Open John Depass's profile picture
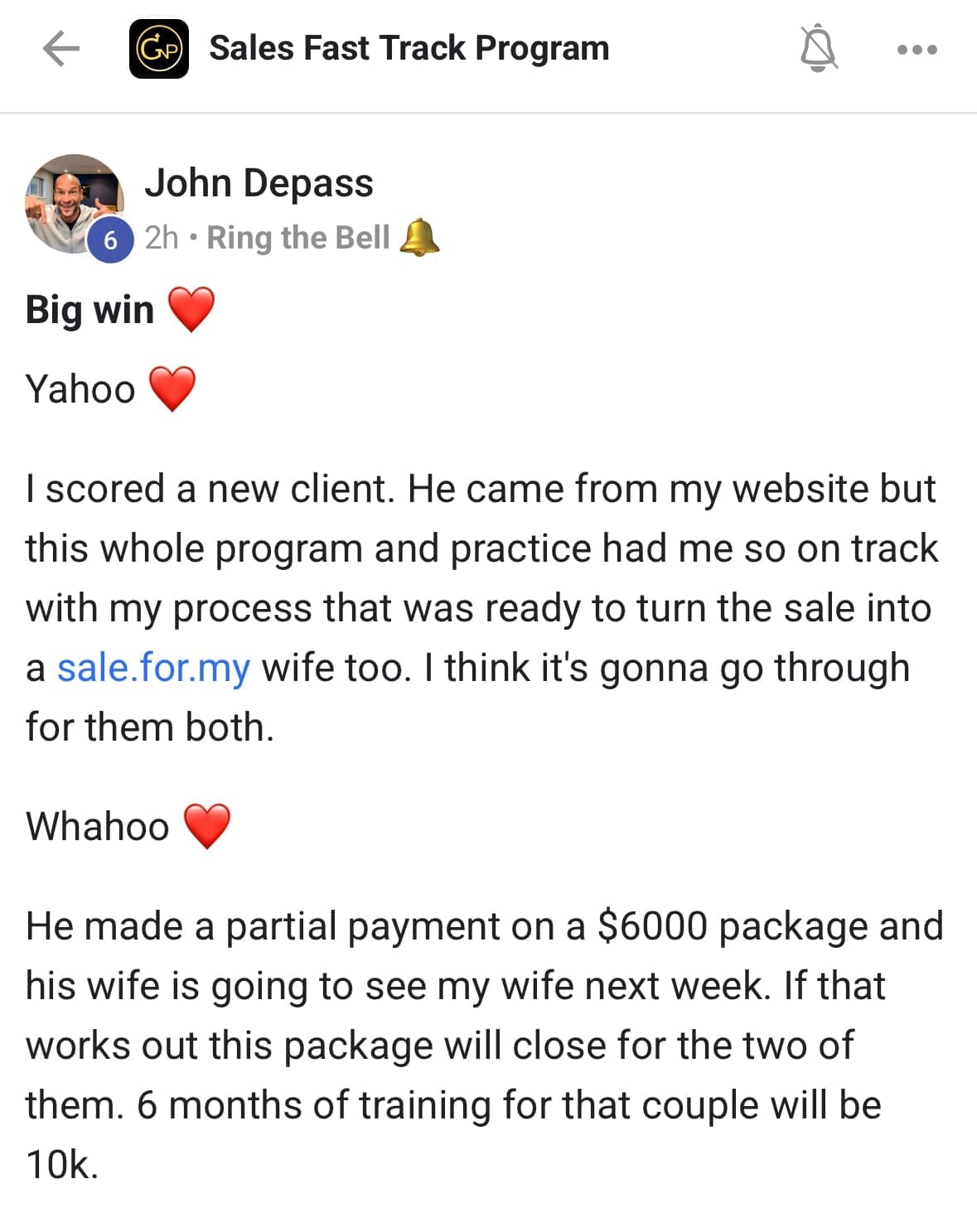Viewport: 977px width, 1232px height. (73, 204)
